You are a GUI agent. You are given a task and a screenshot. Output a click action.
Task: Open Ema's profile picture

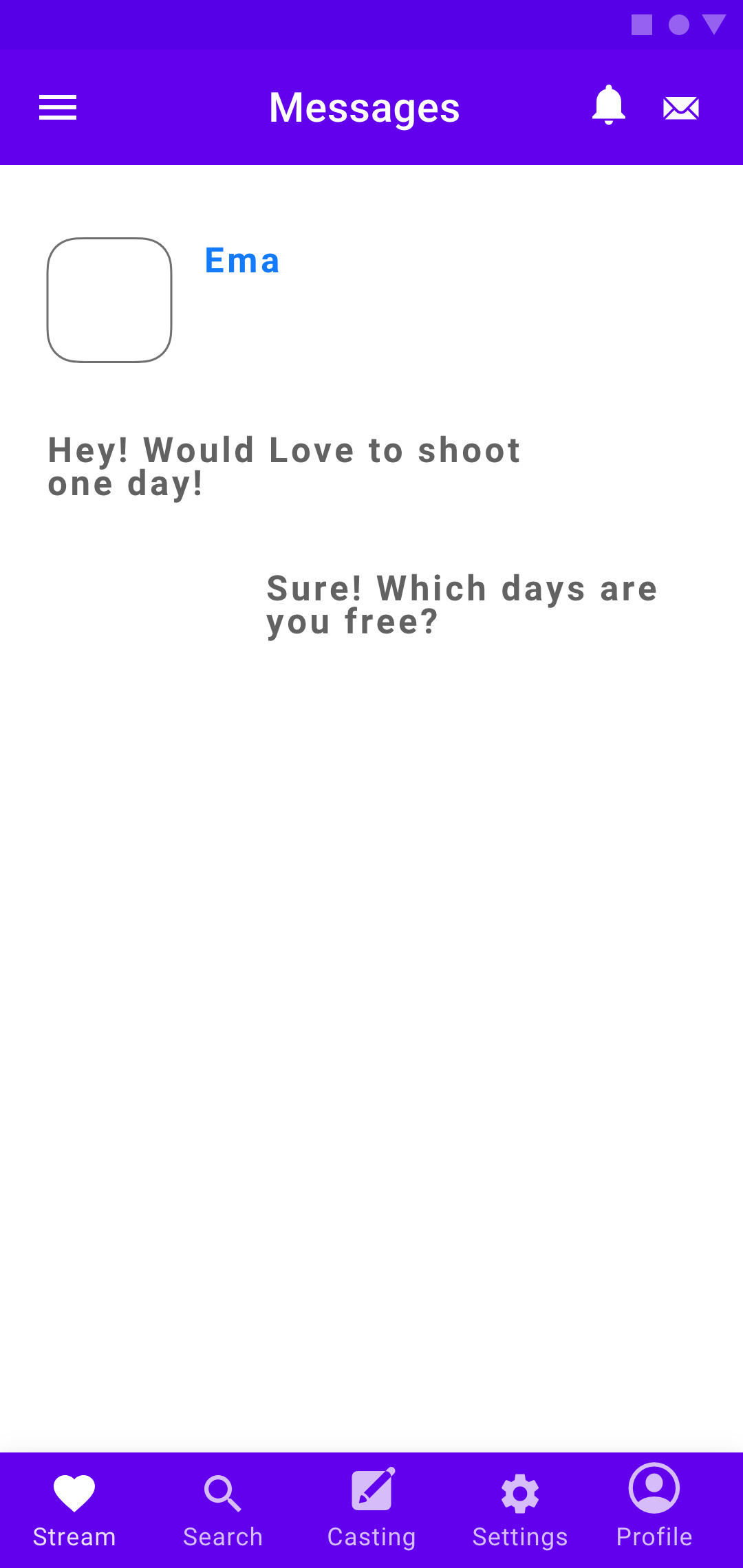point(109,300)
